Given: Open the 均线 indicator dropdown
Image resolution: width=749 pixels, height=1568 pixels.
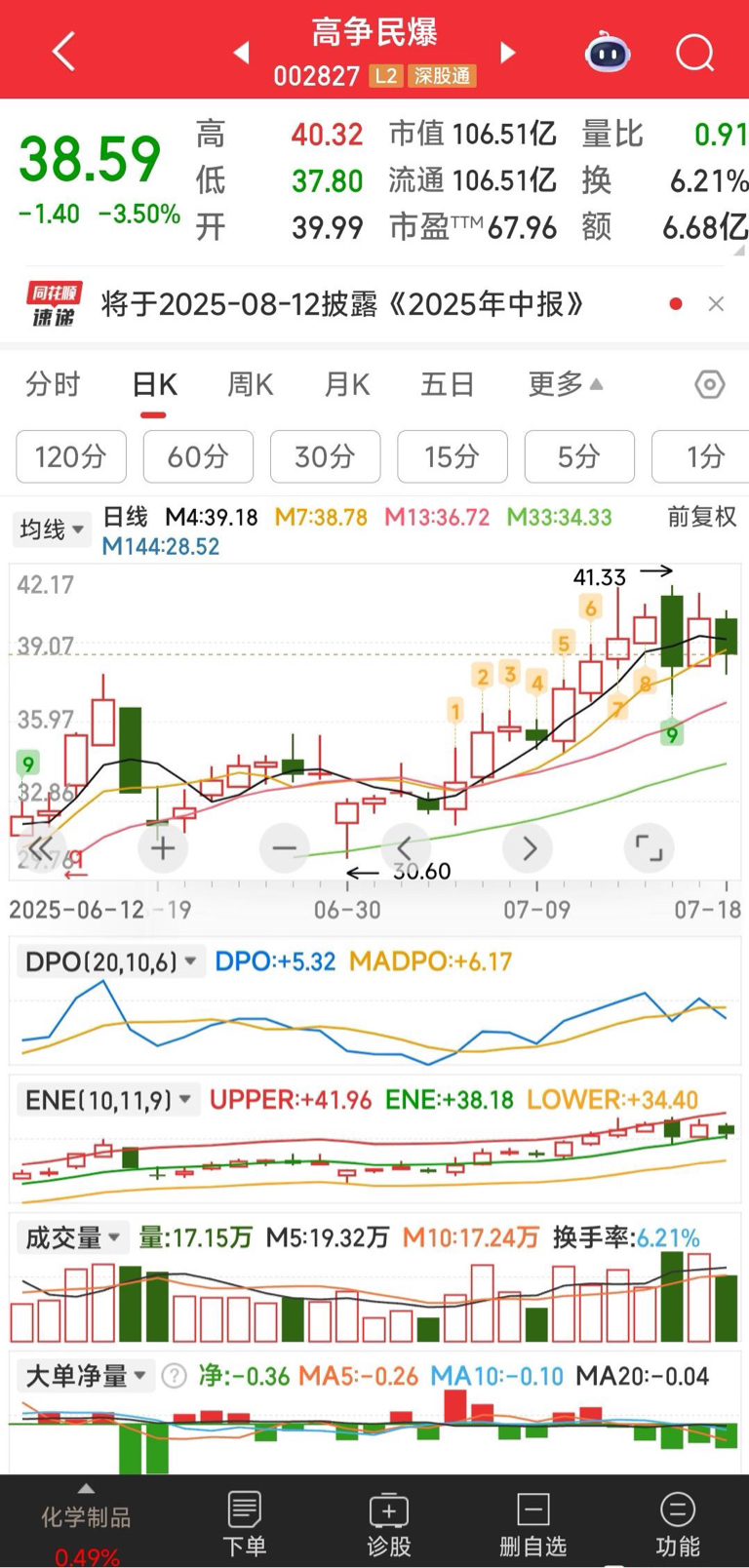Looking at the screenshot, I should pyautogui.click(x=51, y=529).
